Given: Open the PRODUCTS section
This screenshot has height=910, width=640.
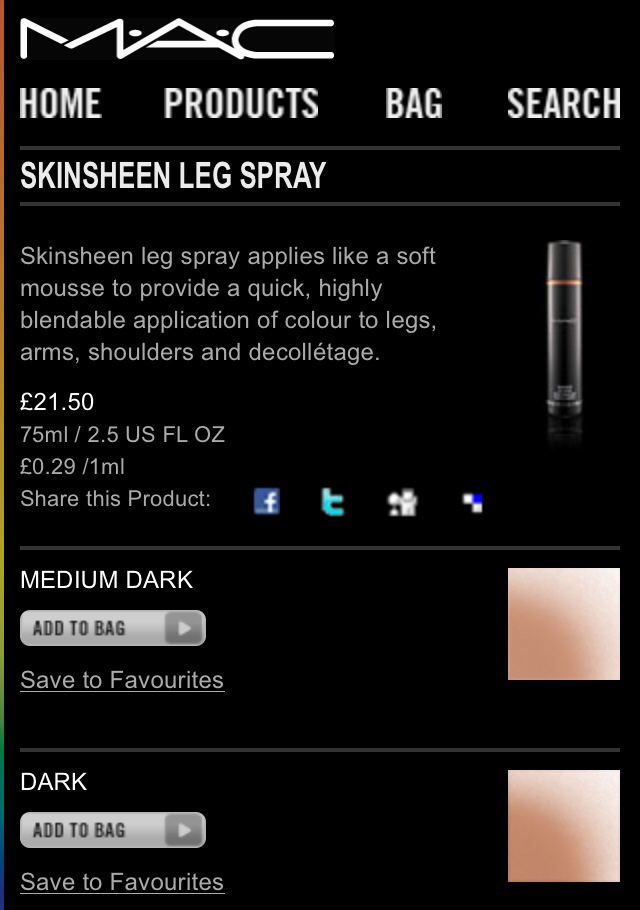Looking at the screenshot, I should coord(241,104).
